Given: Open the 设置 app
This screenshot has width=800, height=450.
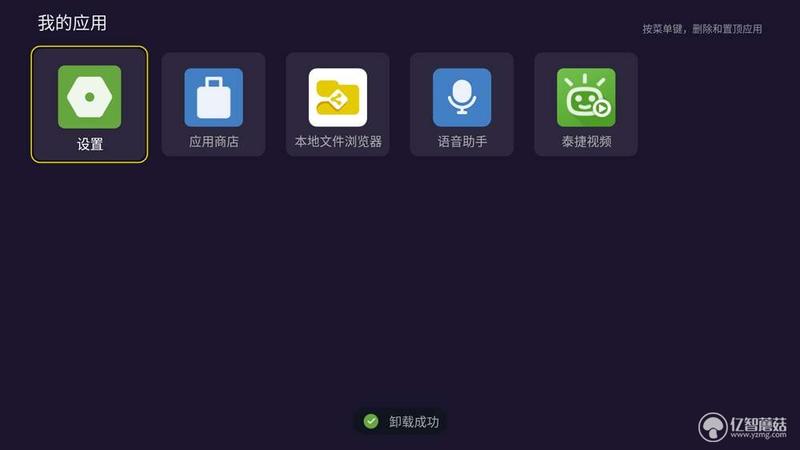Looking at the screenshot, I should [x=89, y=104].
